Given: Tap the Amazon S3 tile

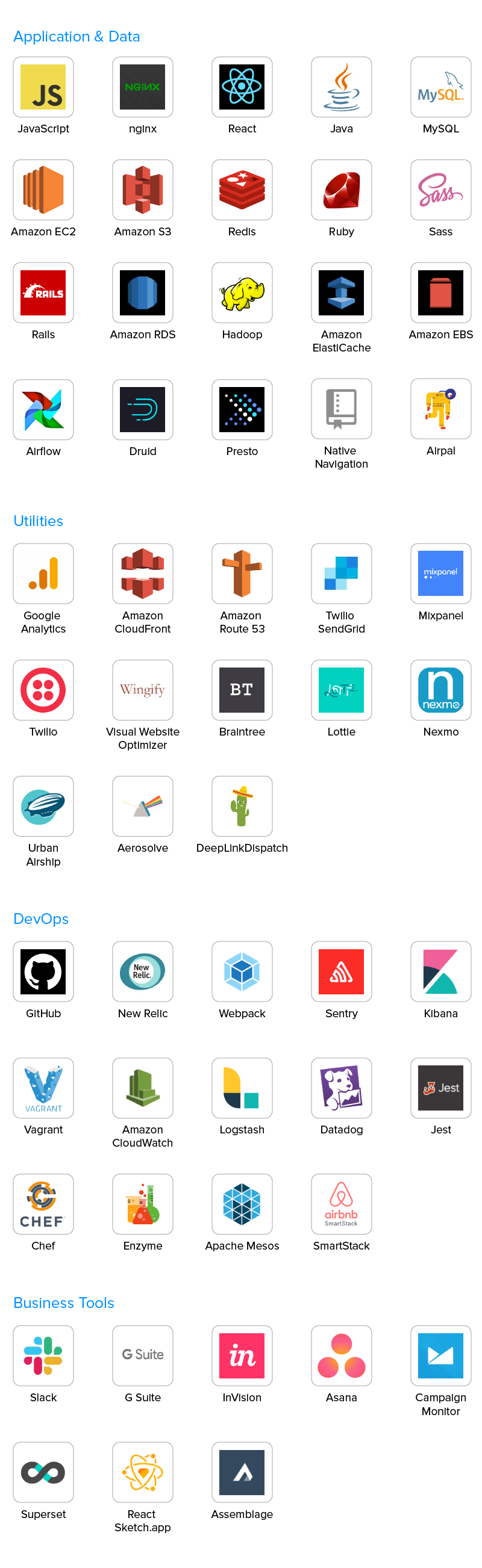Looking at the screenshot, I should pos(143,190).
